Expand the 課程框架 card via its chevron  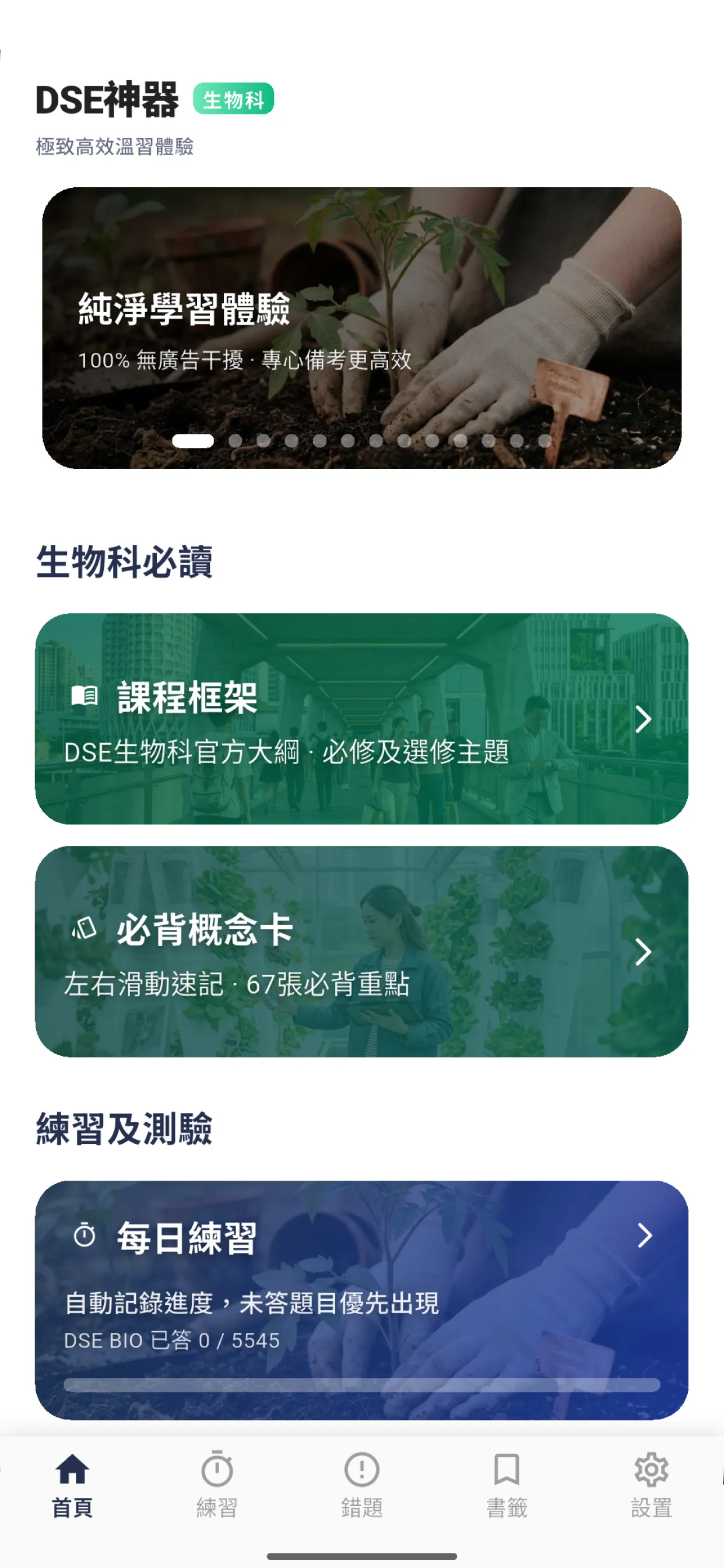pyautogui.click(x=643, y=720)
